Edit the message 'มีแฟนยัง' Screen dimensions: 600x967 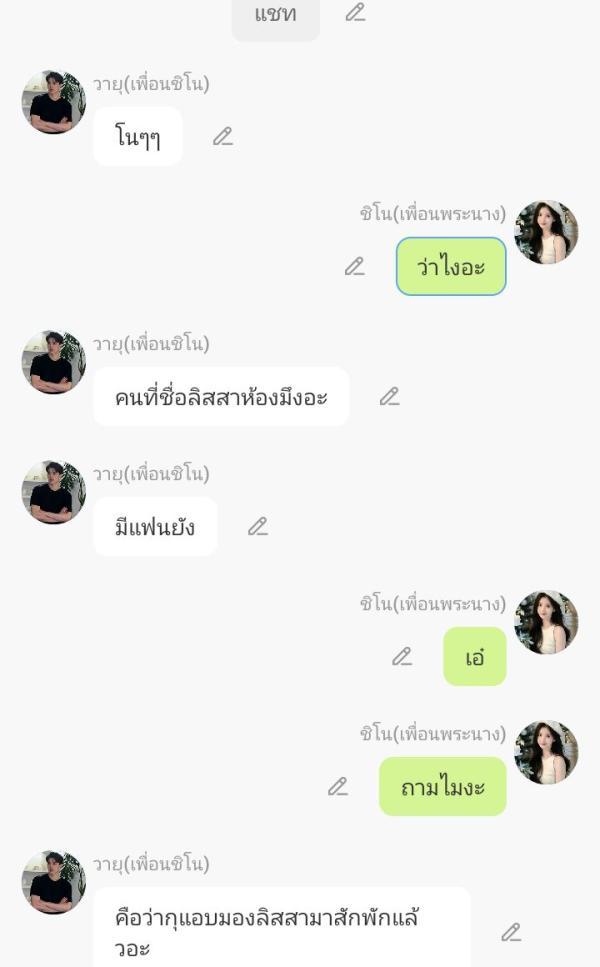[x=258, y=527]
